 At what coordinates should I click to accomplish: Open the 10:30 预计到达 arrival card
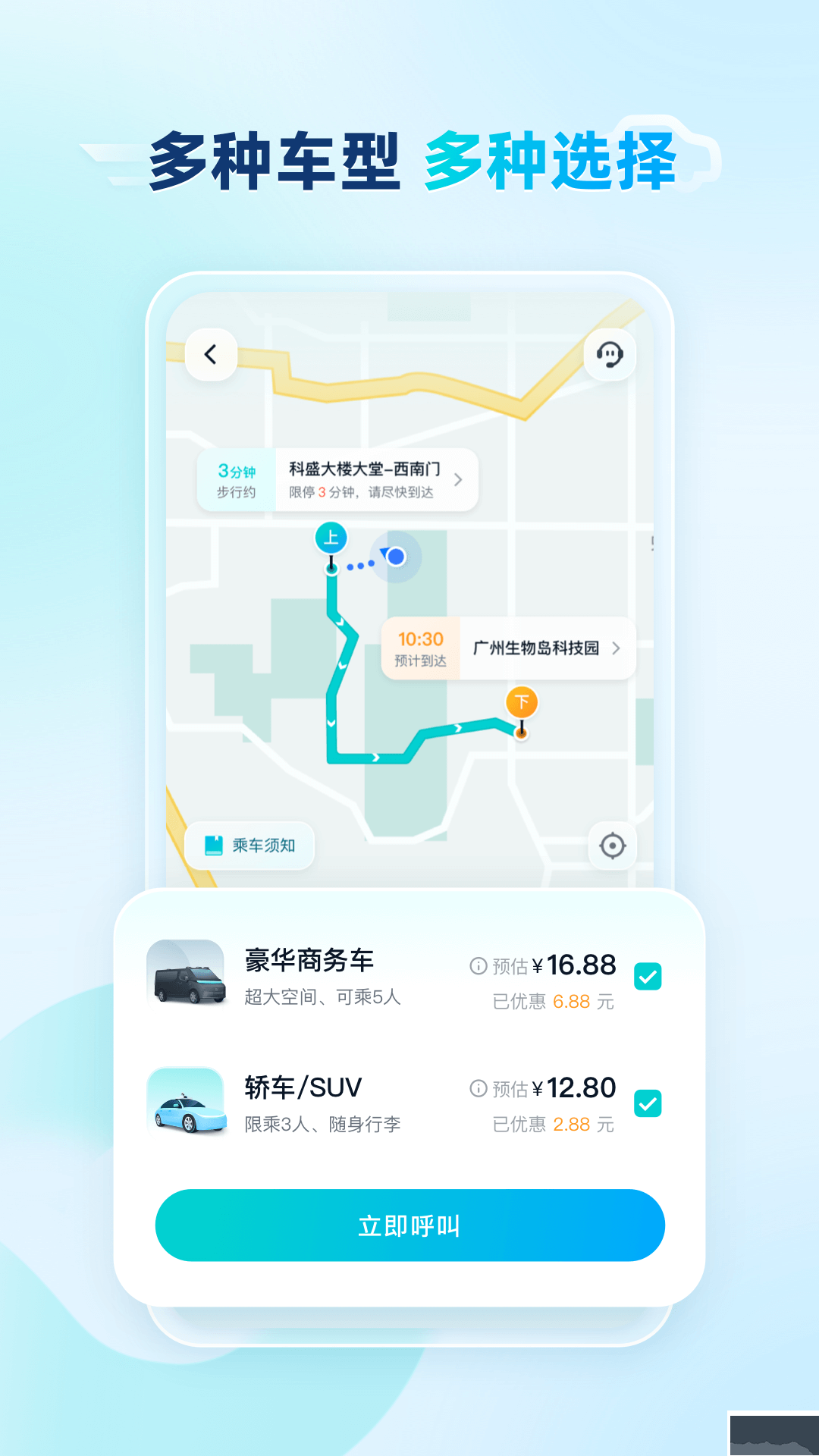click(420, 648)
